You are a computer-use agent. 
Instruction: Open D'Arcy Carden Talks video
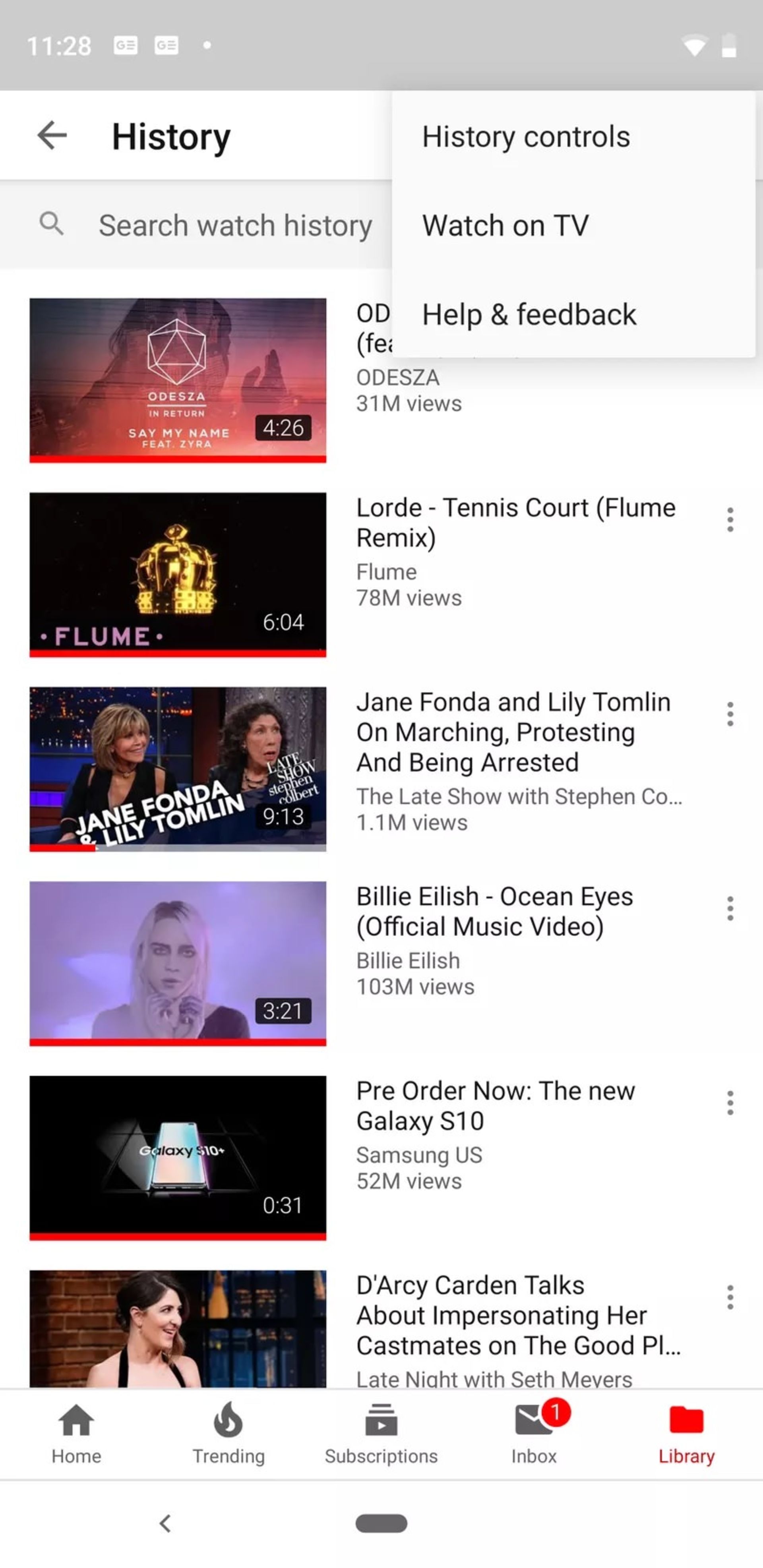coord(178,1327)
